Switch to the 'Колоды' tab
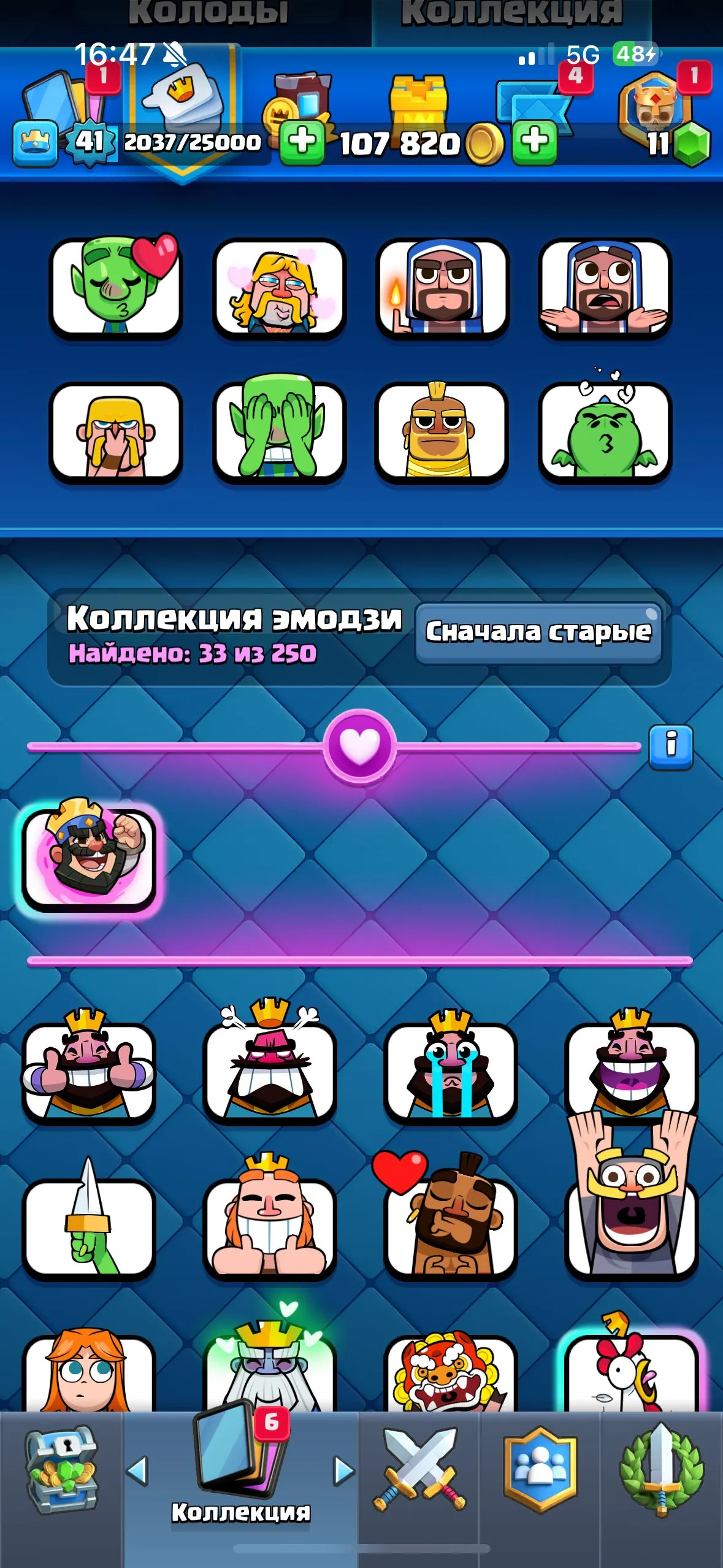Viewport: 723px width, 1568px height. (212, 12)
